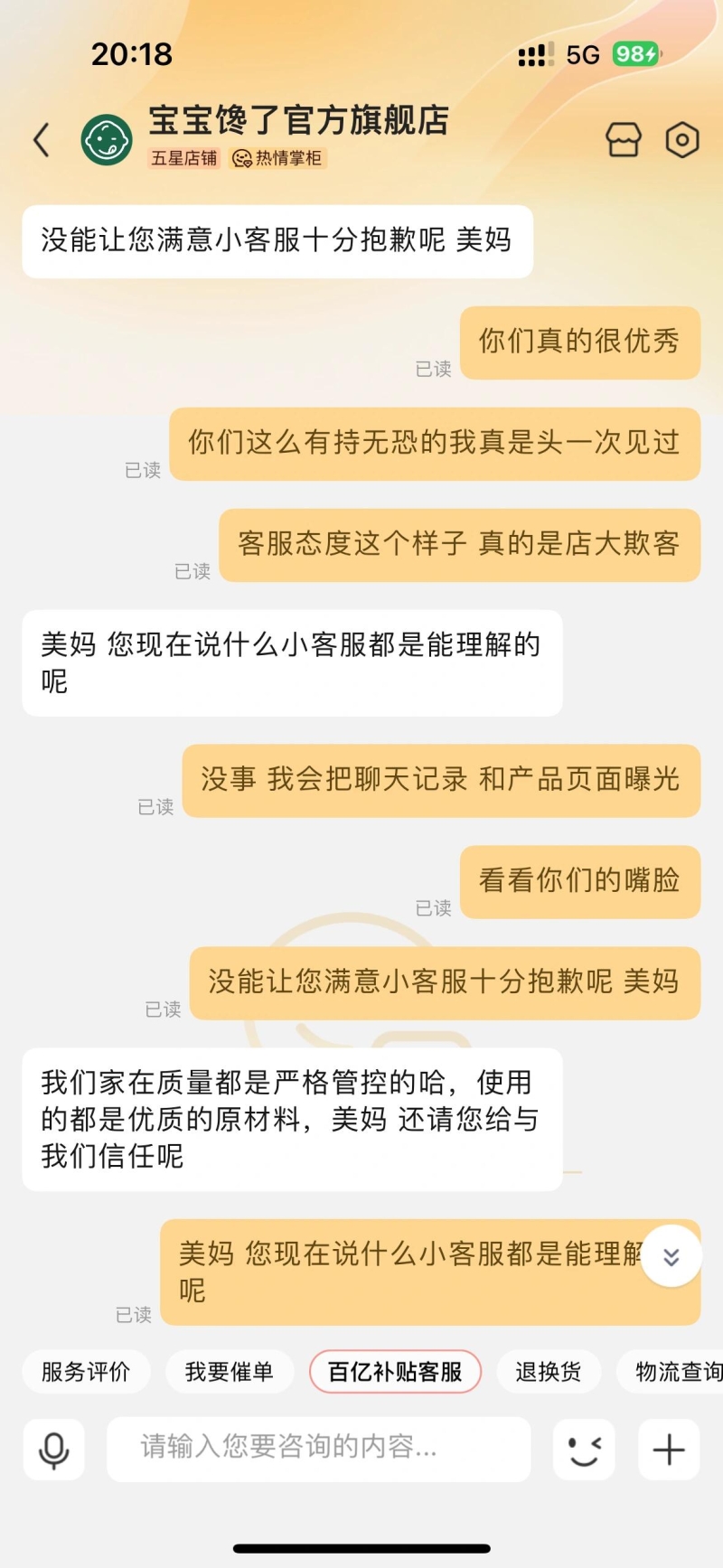Jump to latest messages arrow
This screenshot has width=723, height=1568.
coord(671,1256)
